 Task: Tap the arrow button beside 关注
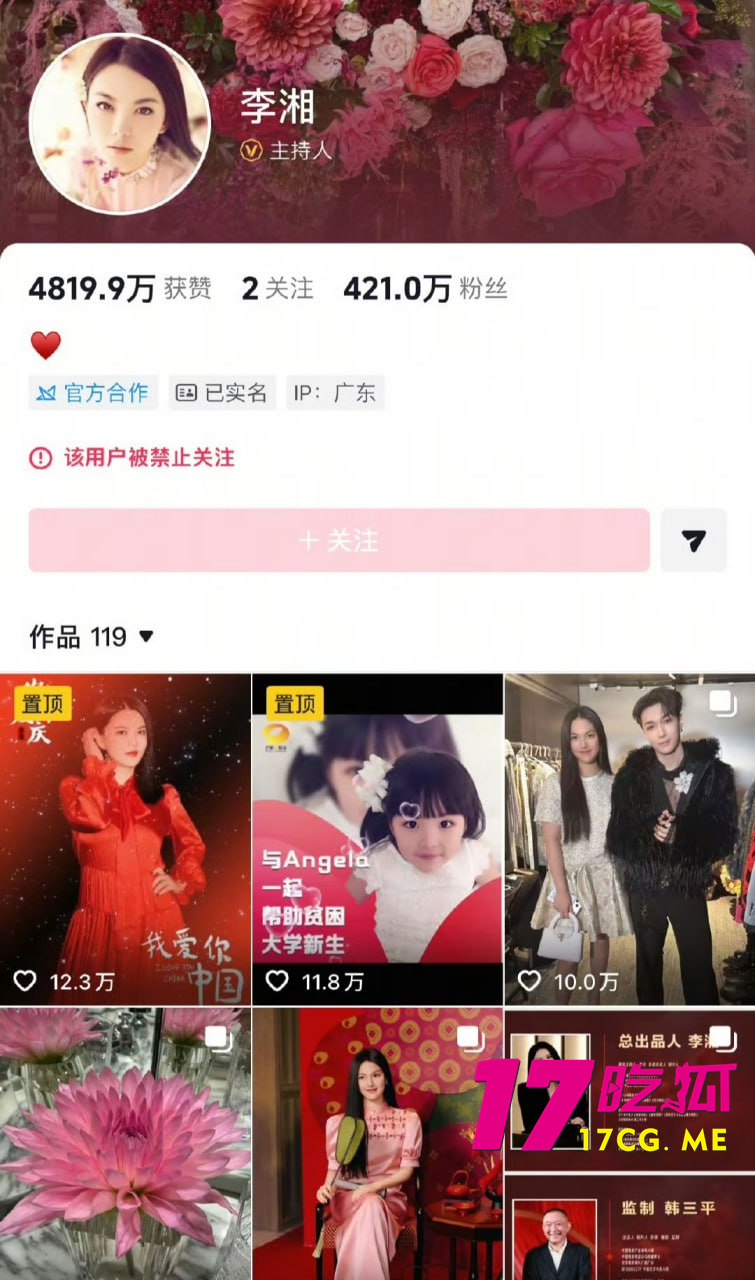(x=693, y=540)
